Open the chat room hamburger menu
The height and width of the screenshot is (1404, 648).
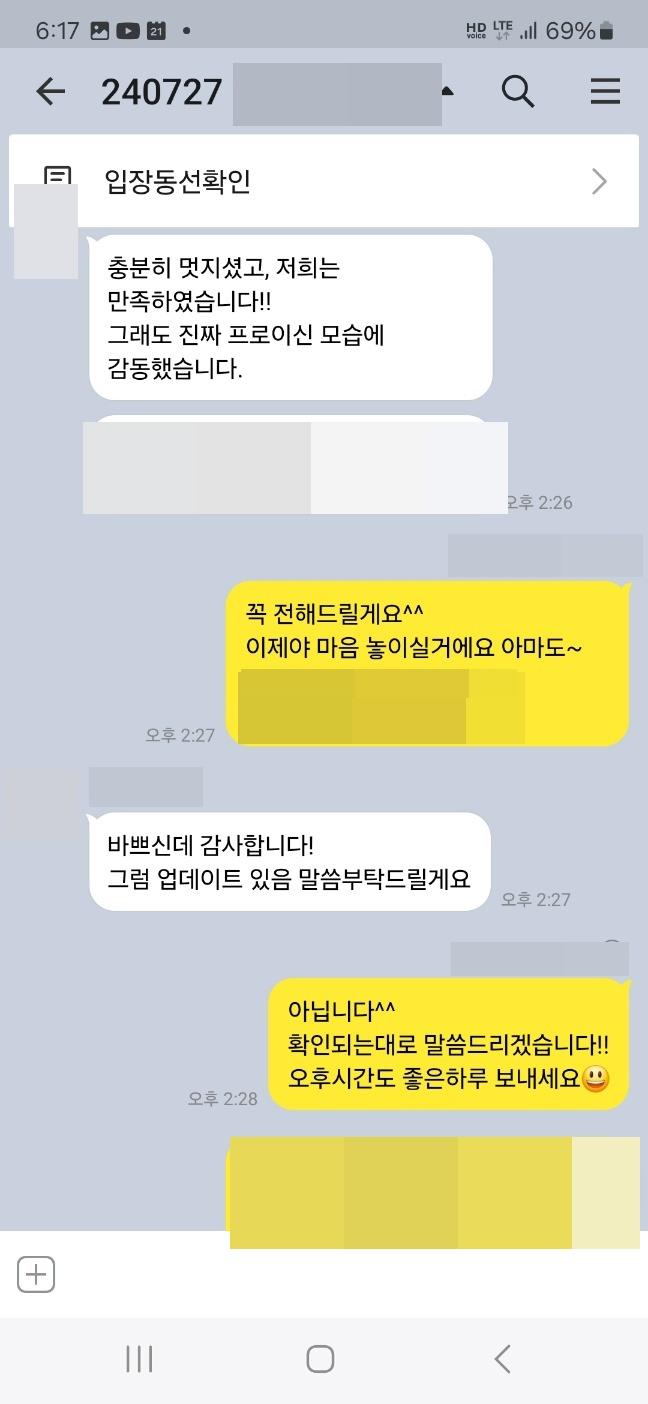[x=605, y=92]
